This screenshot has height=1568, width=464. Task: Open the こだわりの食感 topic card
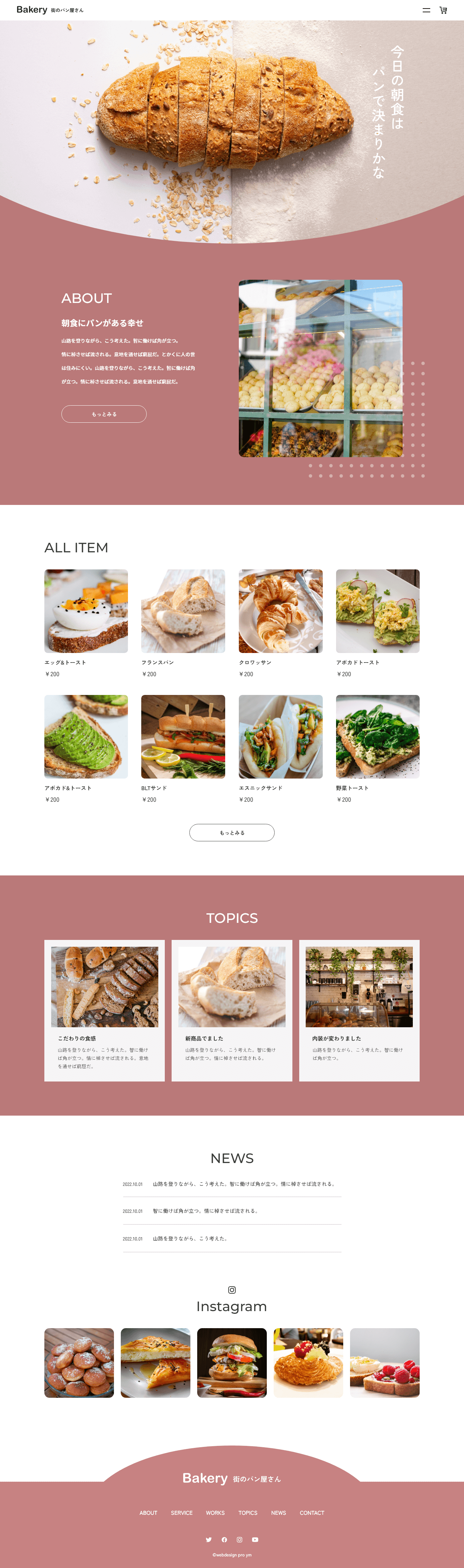104,1011
